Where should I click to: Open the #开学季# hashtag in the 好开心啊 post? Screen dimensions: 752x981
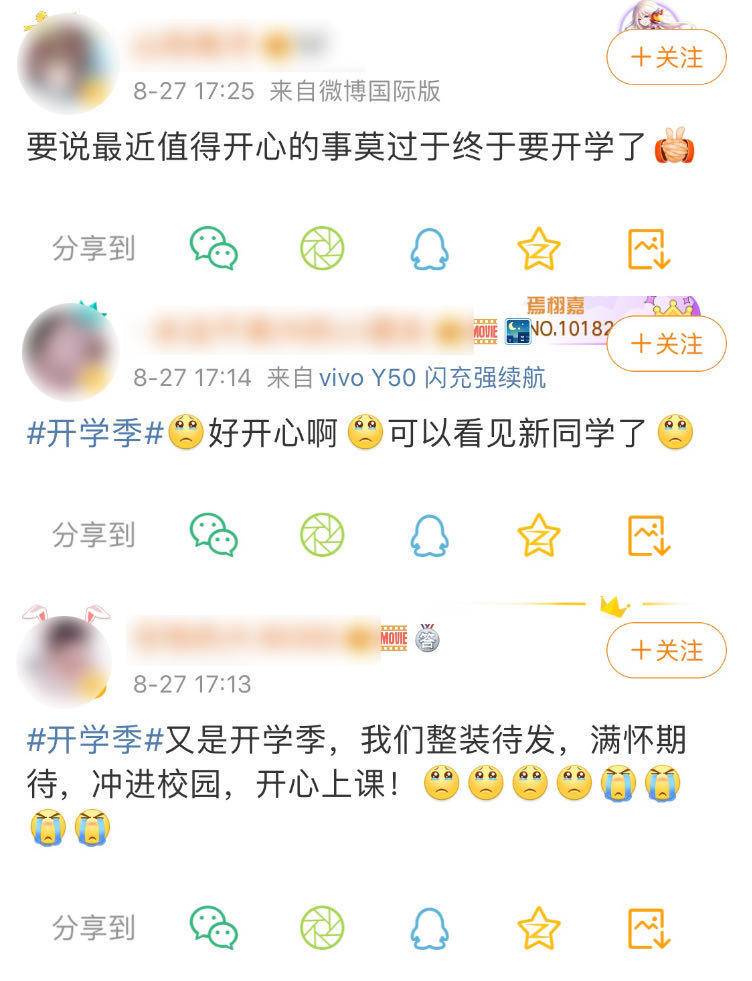click(94, 435)
